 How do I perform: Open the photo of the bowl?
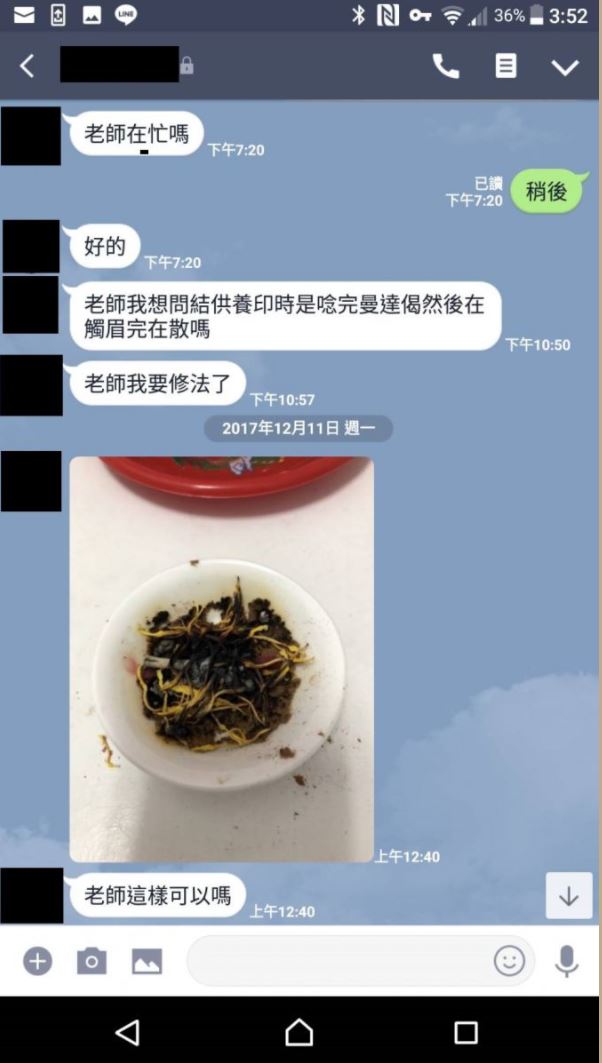(x=221, y=658)
